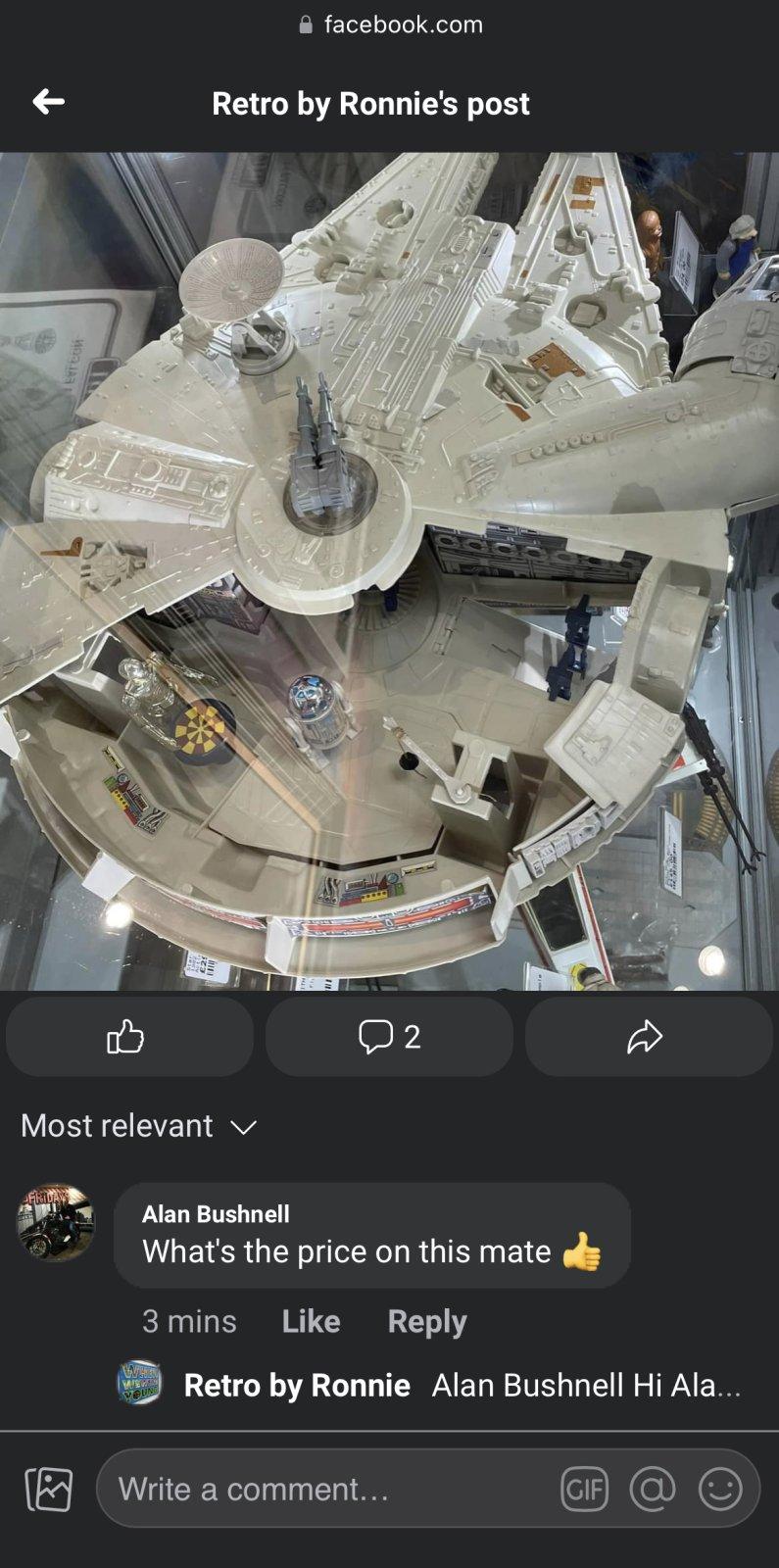779x1568 pixels.
Task: Share this post
Action: pos(647,1036)
